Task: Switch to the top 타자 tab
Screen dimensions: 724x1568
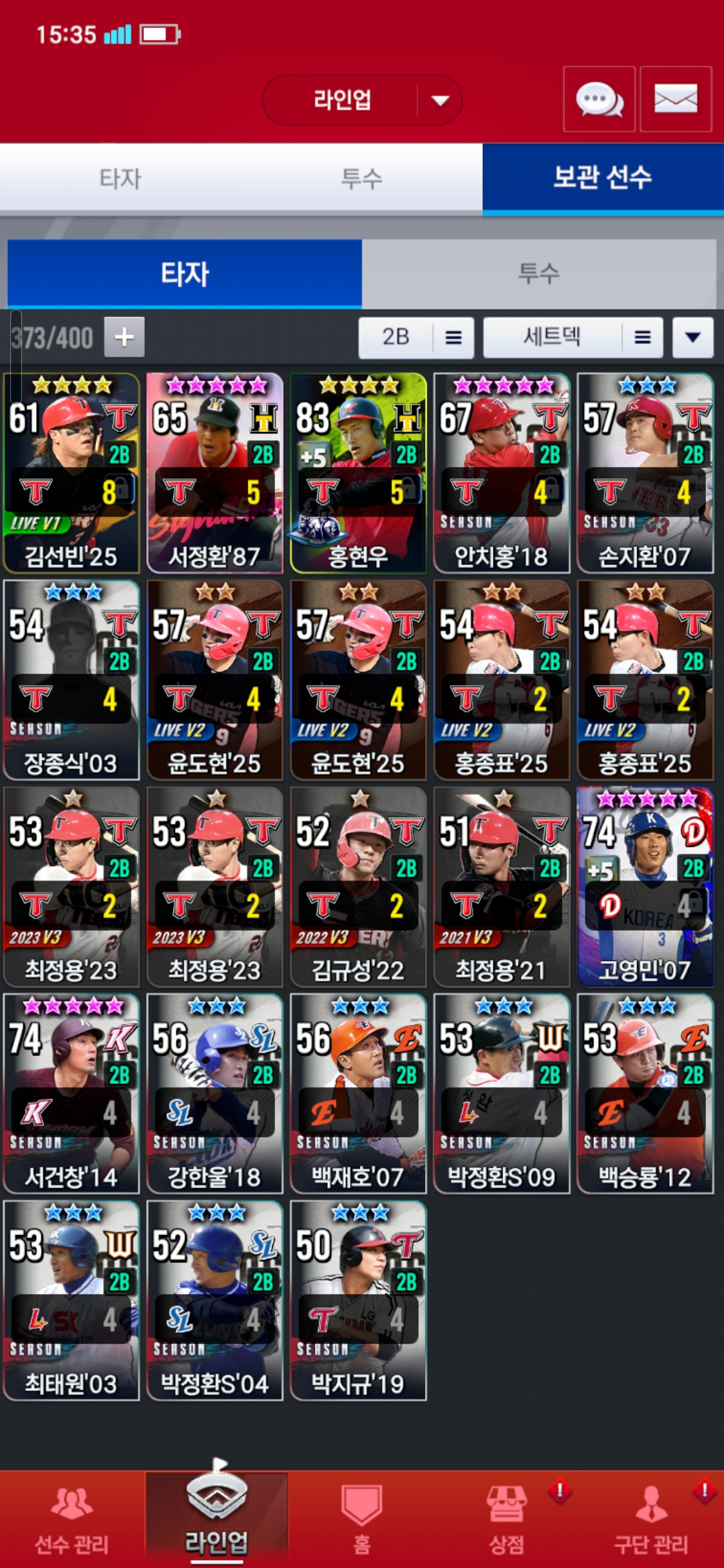Action: 121,178
